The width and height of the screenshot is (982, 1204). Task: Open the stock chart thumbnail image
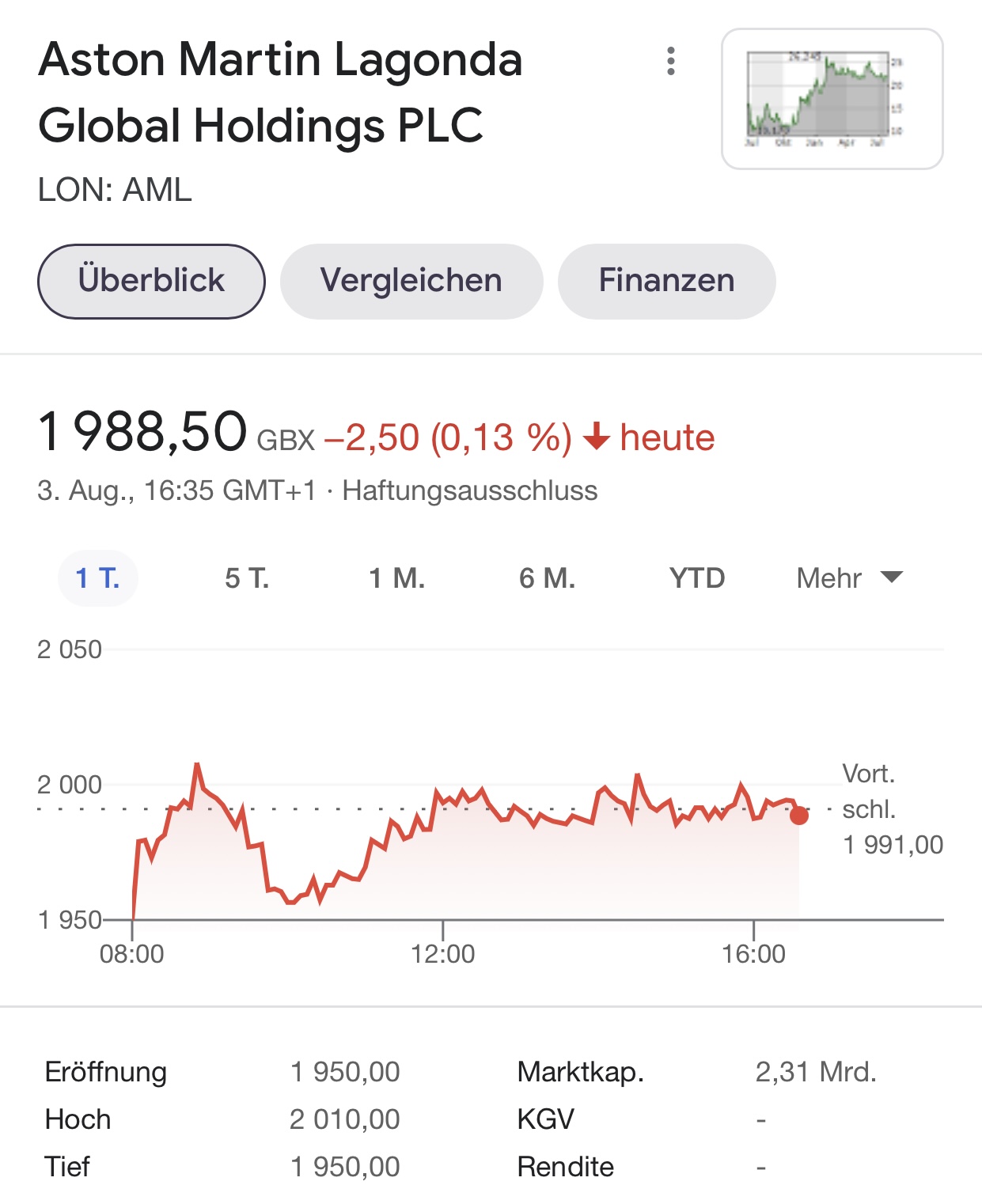click(832, 99)
